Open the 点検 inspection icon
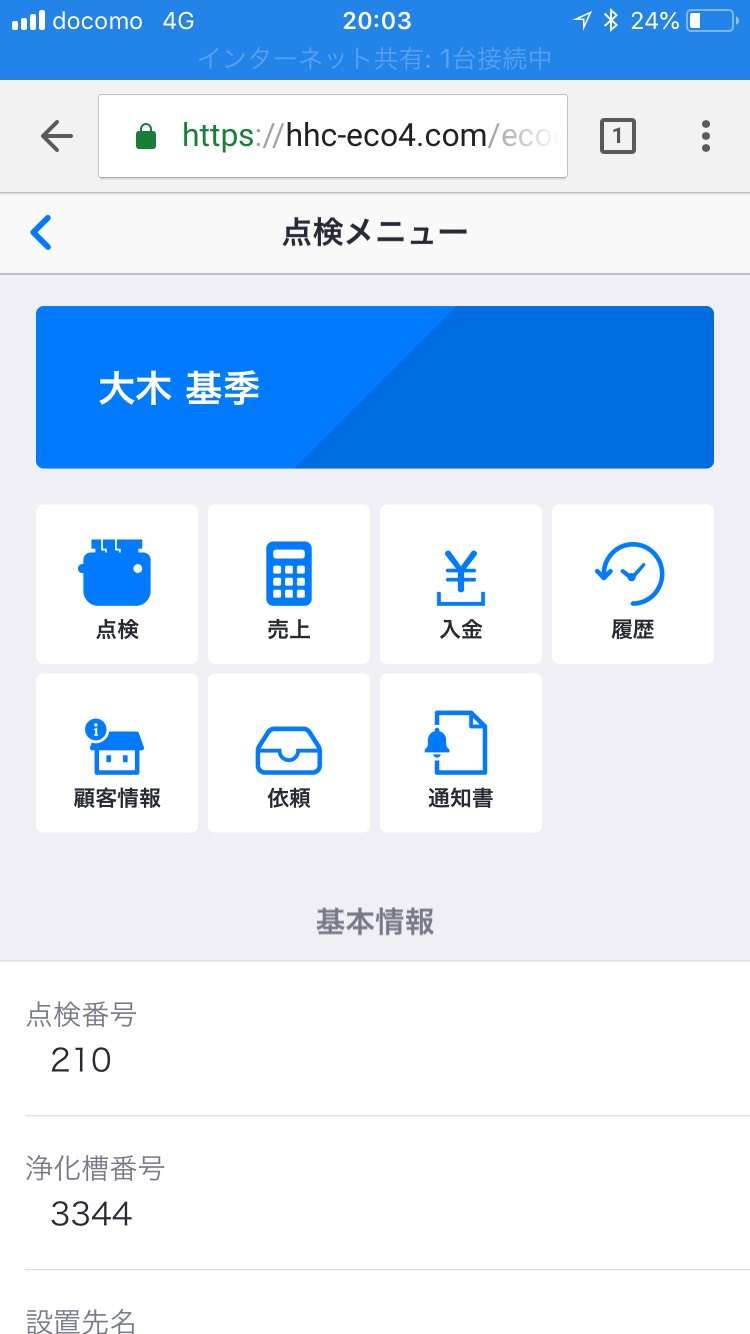This screenshot has width=750, height=1334. click(117, 583)
